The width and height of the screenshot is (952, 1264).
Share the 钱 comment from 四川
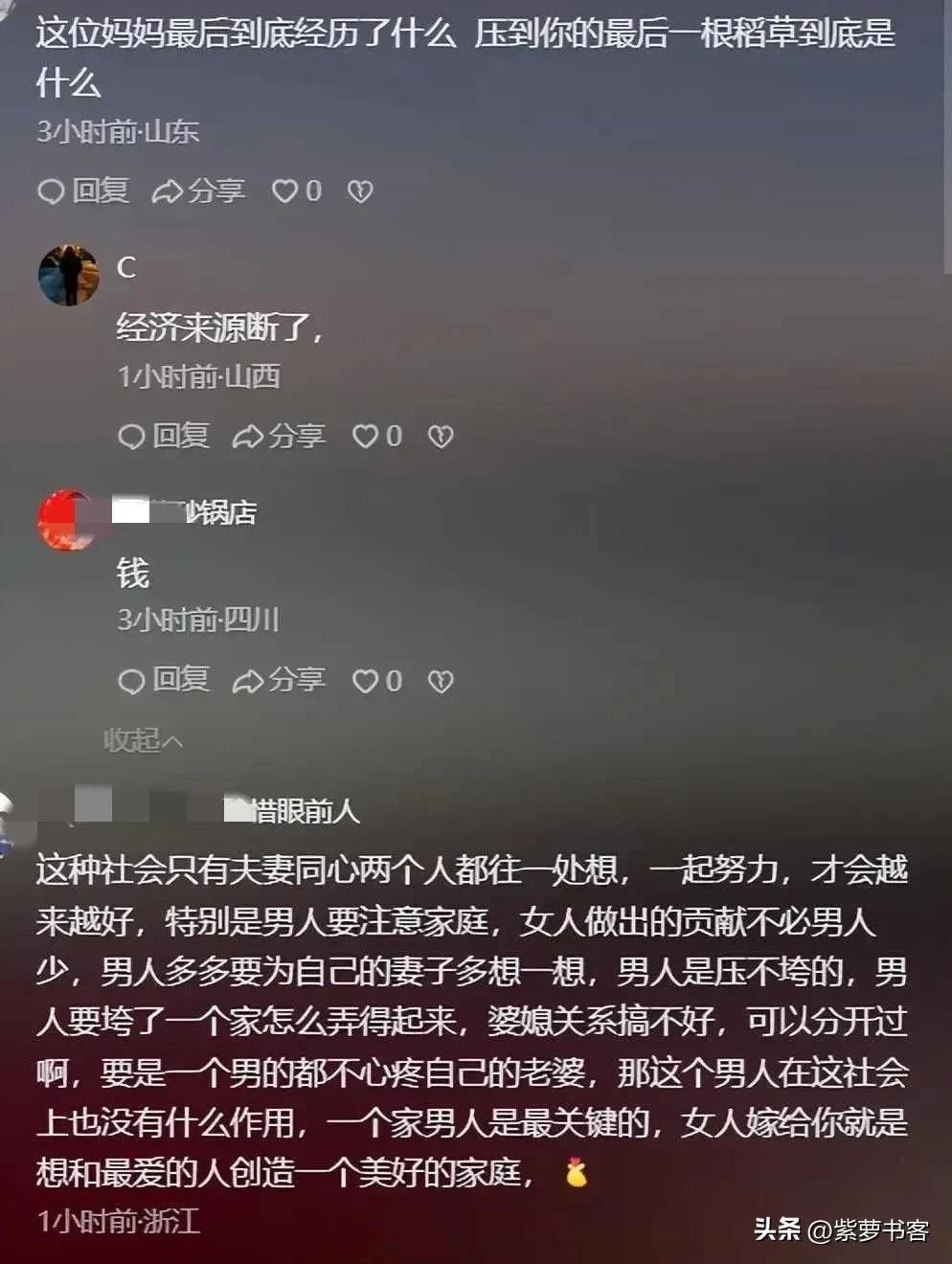tap(280, 681)
